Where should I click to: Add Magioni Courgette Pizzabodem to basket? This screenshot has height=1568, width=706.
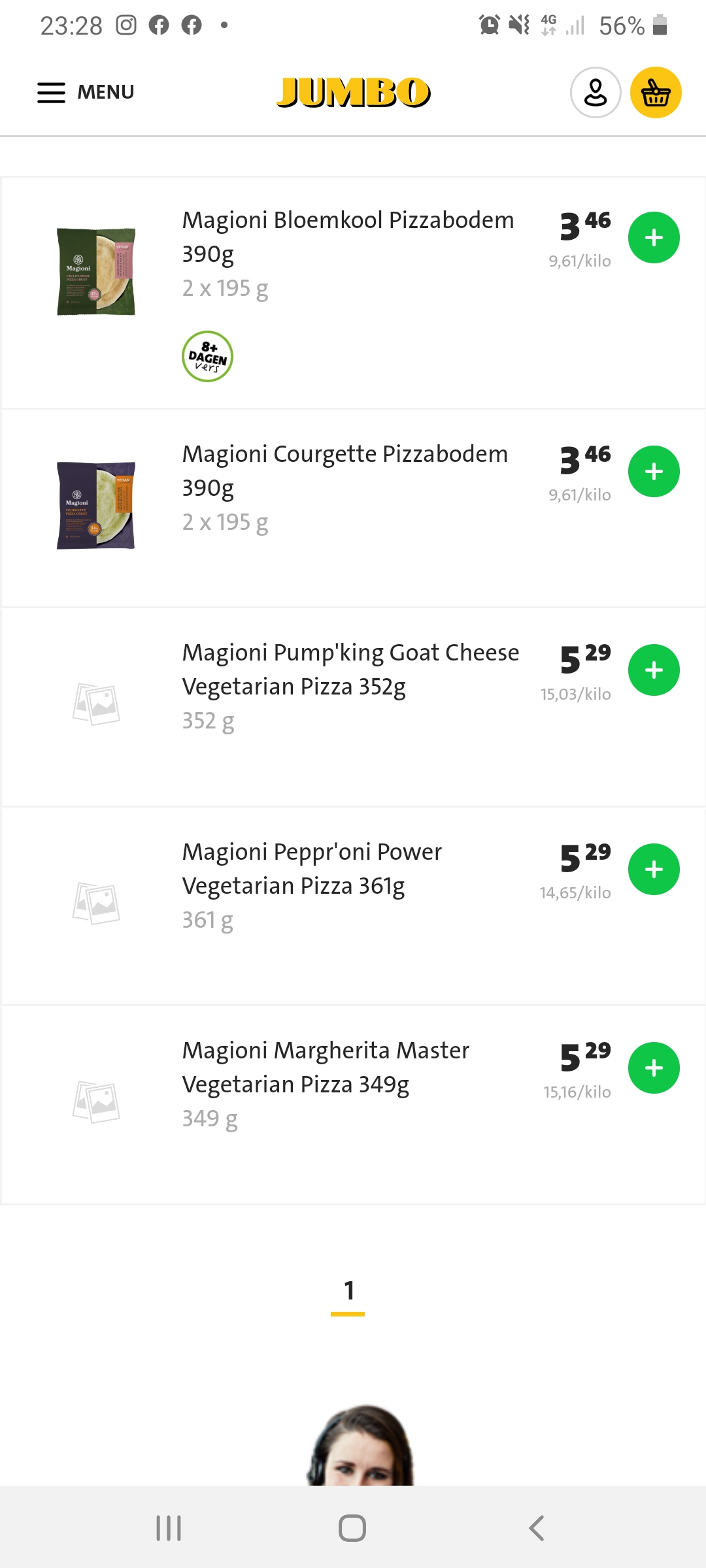[x=654, y=472]
